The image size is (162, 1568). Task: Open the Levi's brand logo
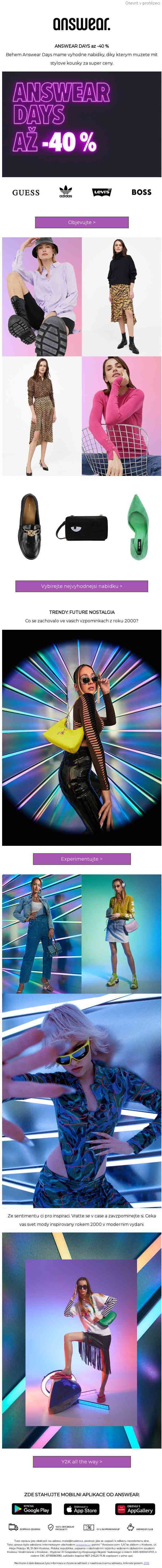point(101,192)
